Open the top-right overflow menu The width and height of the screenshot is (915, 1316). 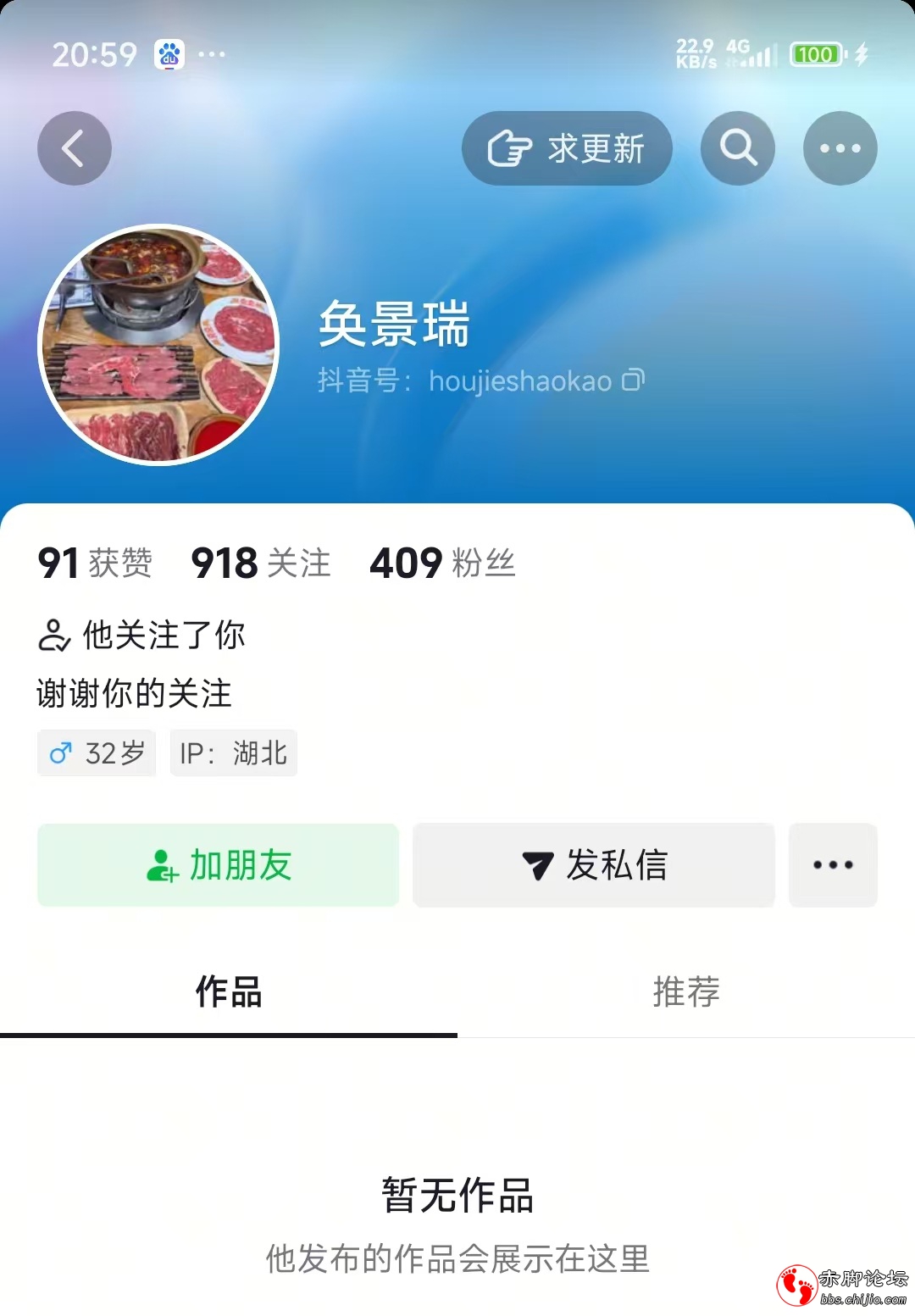click(x=840, y=148)
